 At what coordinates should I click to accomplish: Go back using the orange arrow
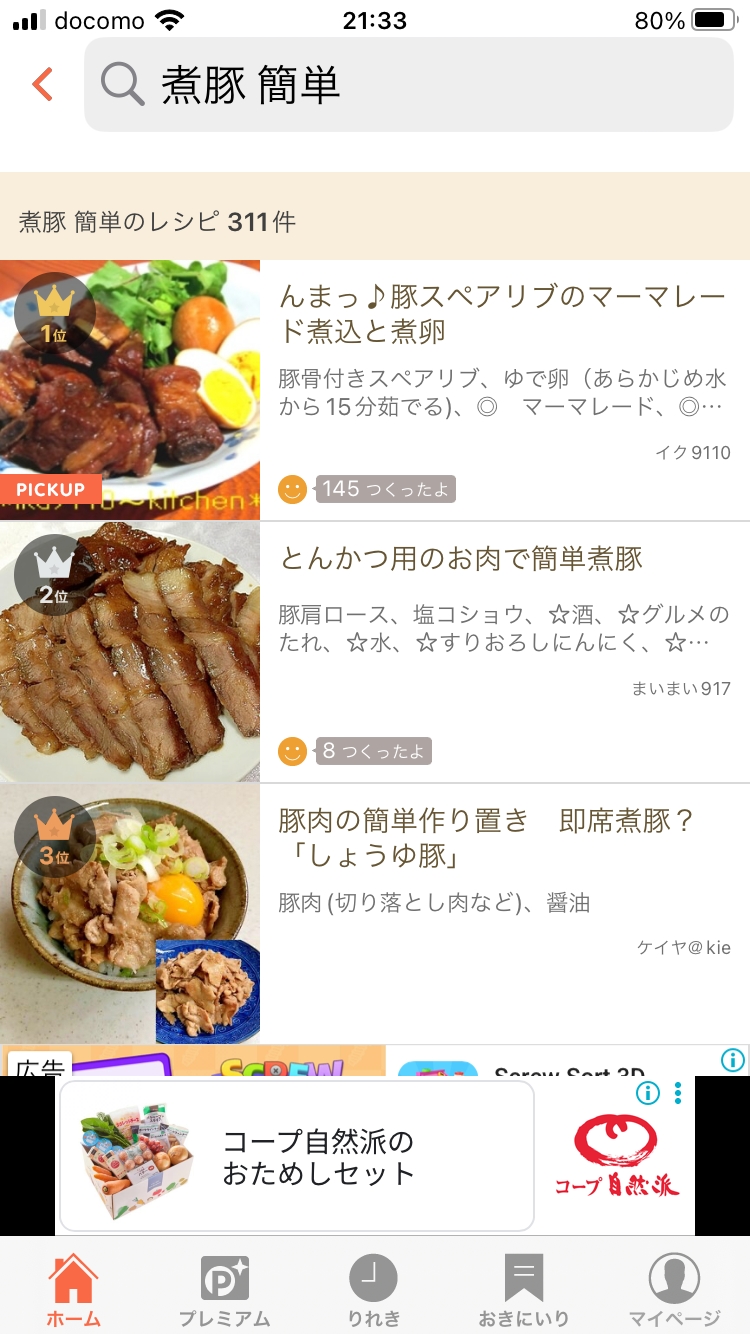pyautogui.click(x=42, y=85)
